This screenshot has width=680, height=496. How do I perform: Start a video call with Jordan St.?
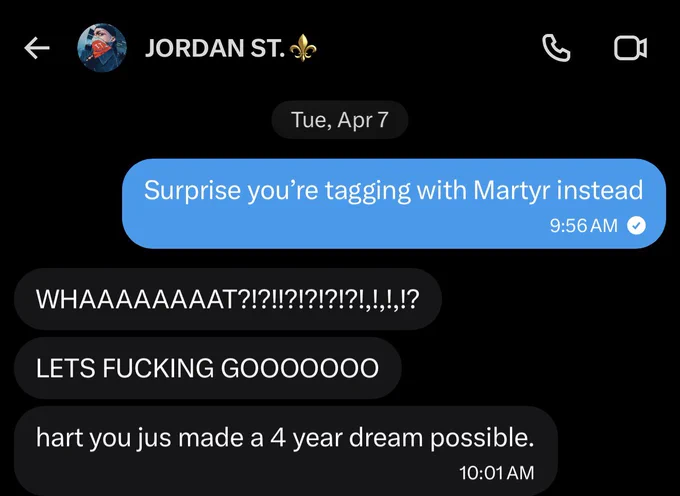(x=630, y=48)
